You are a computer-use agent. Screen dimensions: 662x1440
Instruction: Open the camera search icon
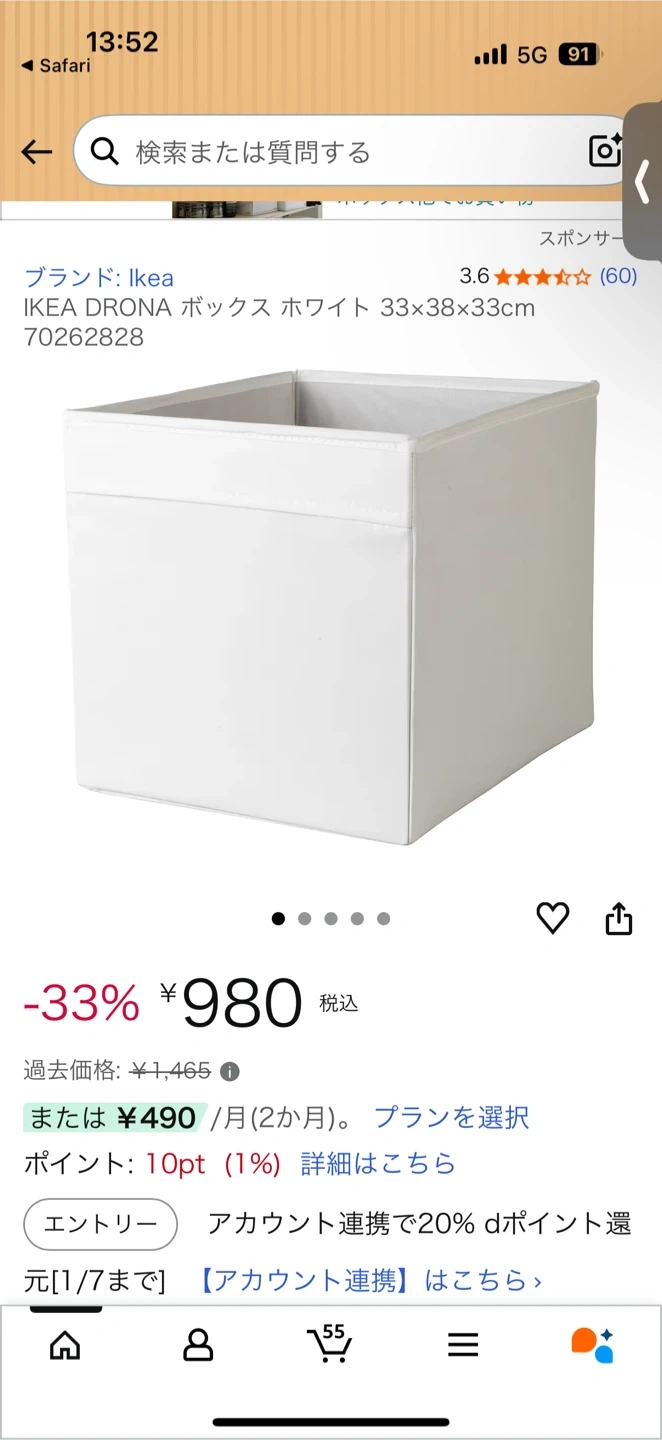605,150
